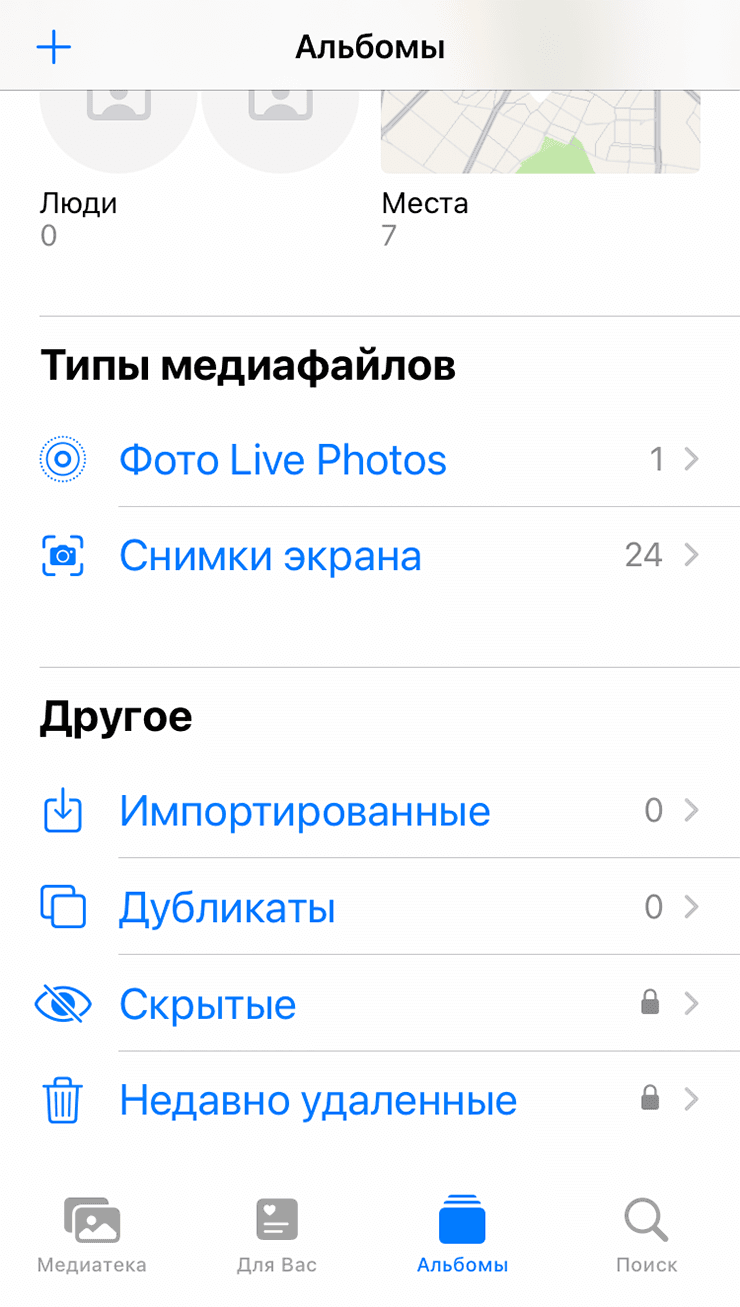Open the Альбомы tab
Screen dimensions: 740x1307
pos(462,1232)
